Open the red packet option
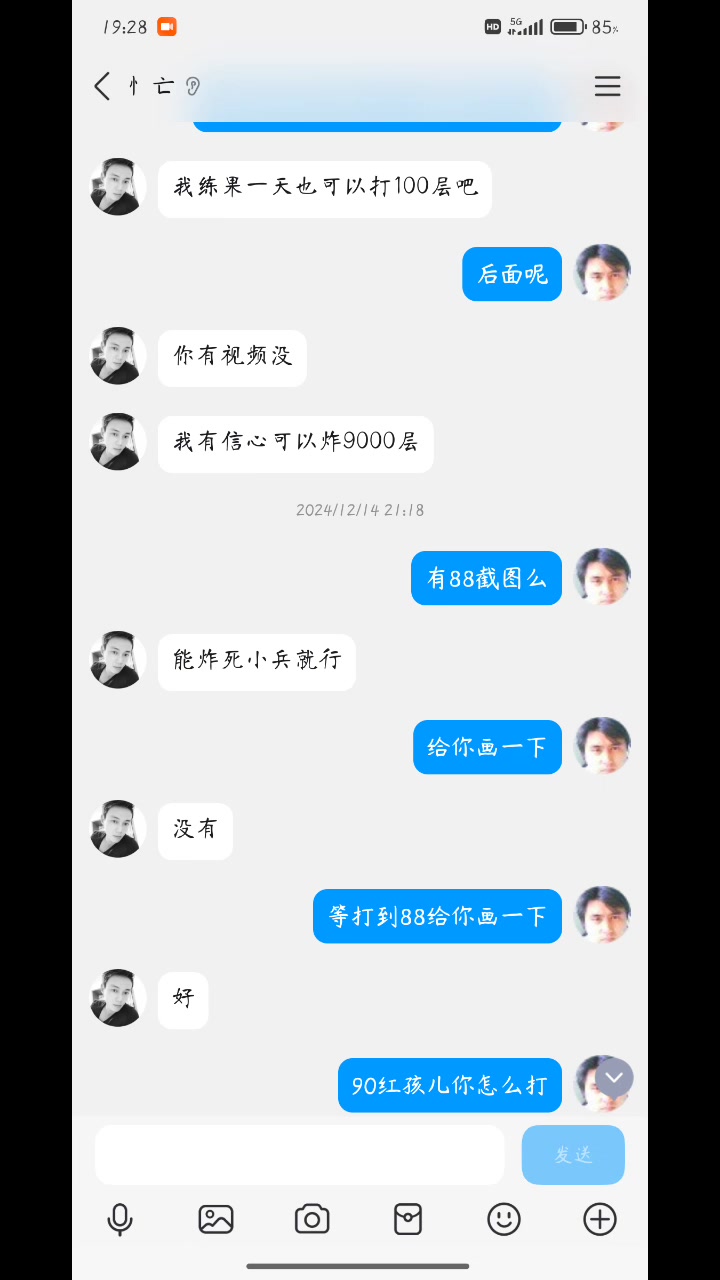The width and height of the screenshot is (720, 1280). pyautogui.click(x=408, y=1219)
